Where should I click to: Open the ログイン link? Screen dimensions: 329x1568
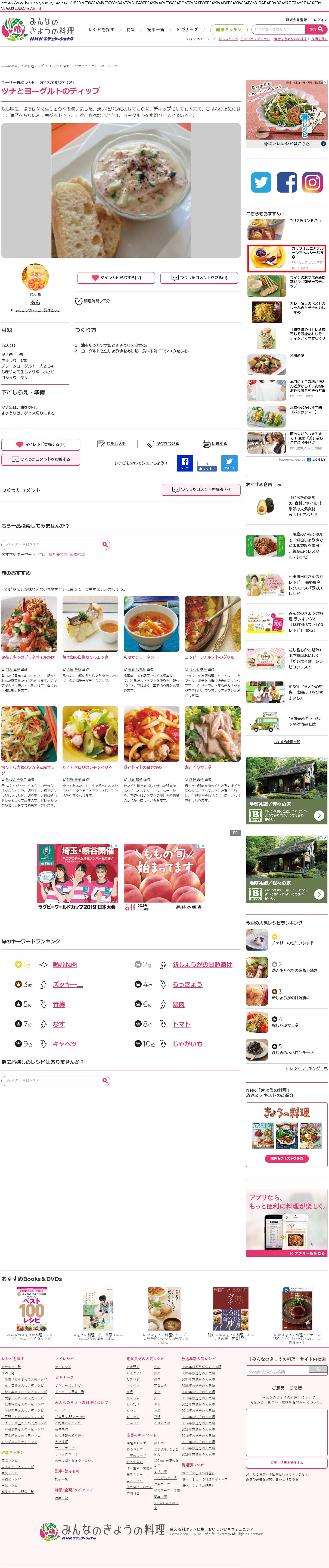[x=320, y=20]
